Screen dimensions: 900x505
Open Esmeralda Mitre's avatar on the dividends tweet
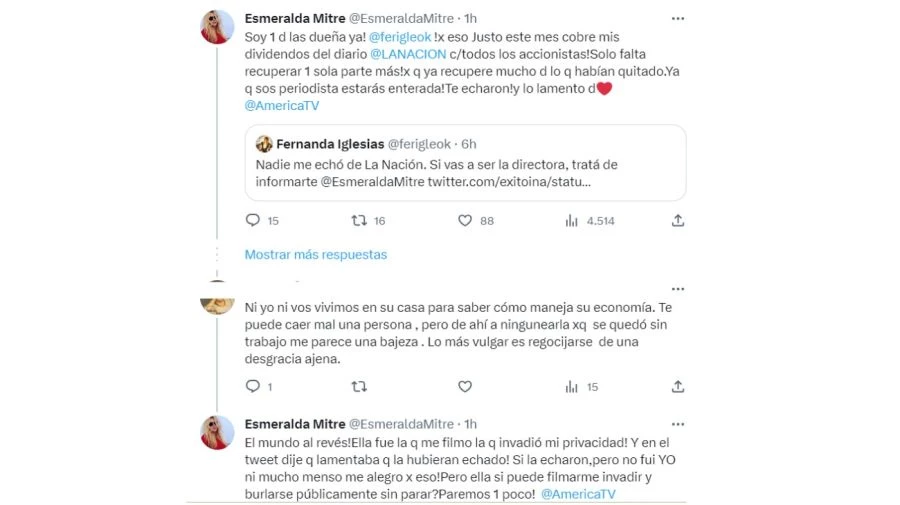(217, 27)
